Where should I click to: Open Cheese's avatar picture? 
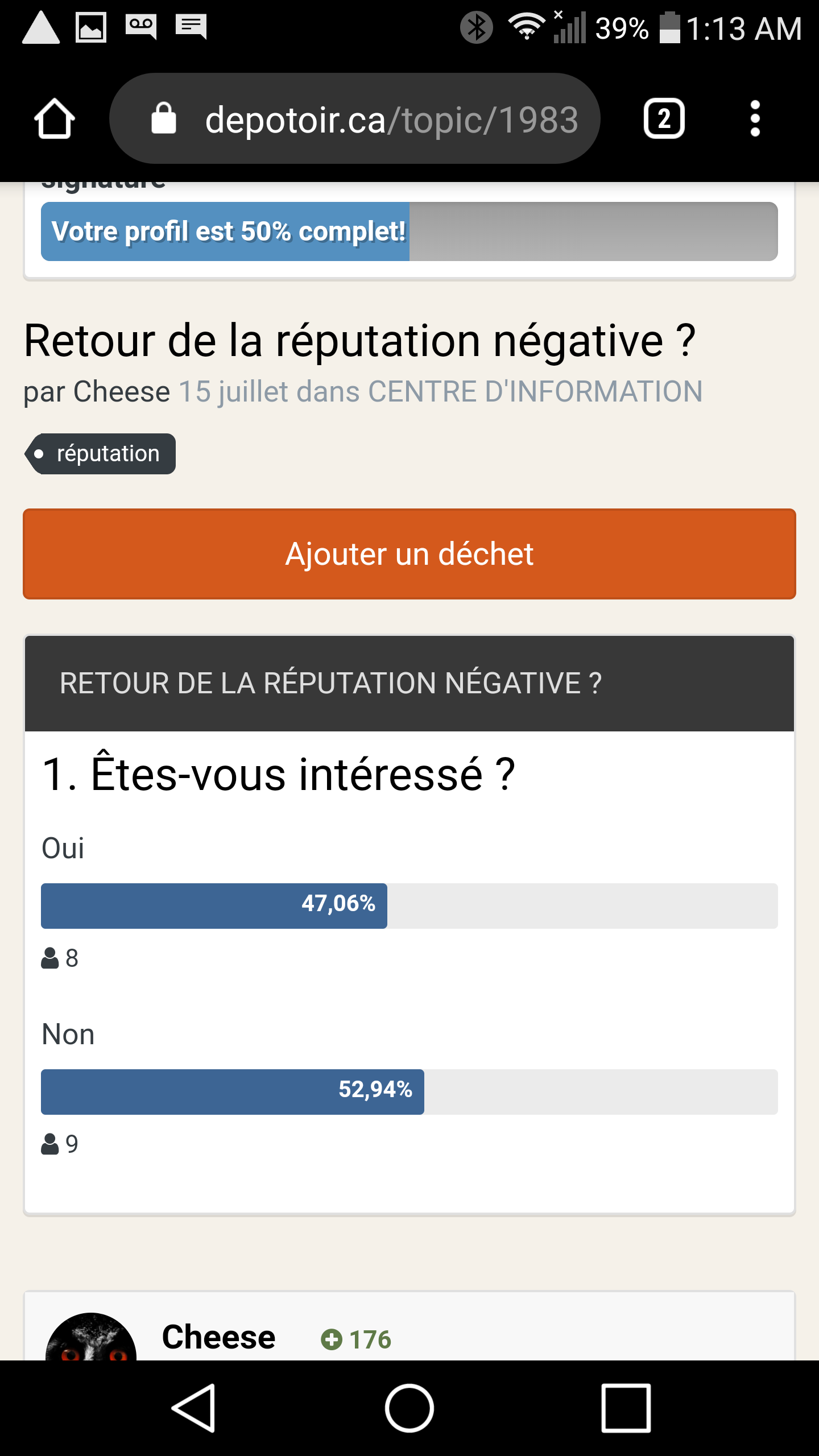pyautogui.click(x=91, y=1337)
